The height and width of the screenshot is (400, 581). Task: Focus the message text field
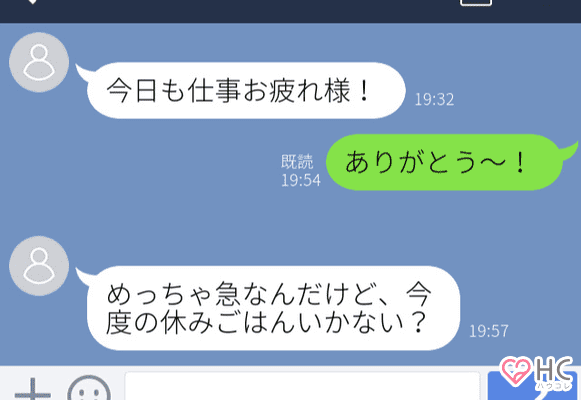coord(302,386)
